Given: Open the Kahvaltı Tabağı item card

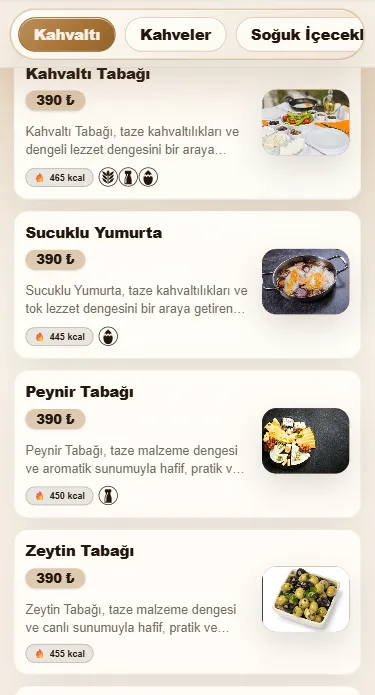Looking at the screenshot, I should [188, 133].
